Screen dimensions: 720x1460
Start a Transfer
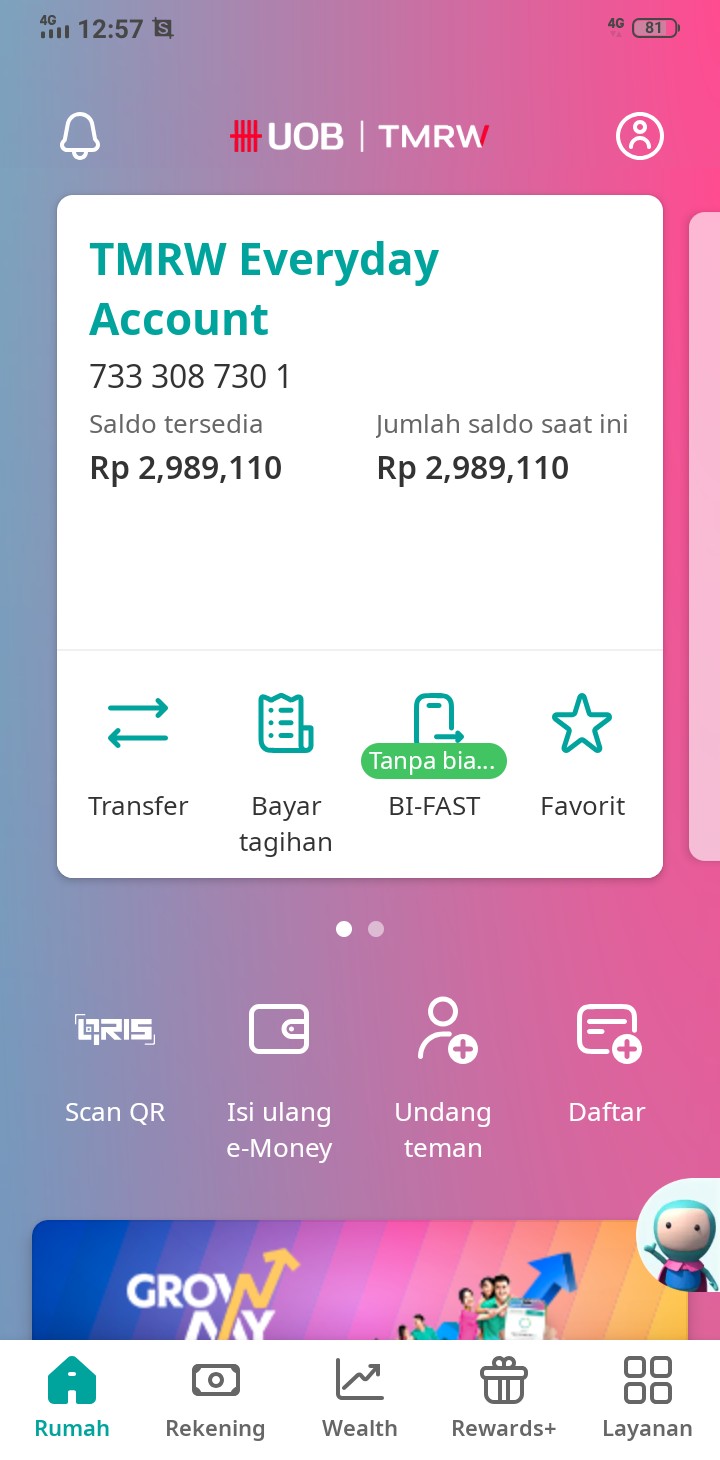(138, 758)
